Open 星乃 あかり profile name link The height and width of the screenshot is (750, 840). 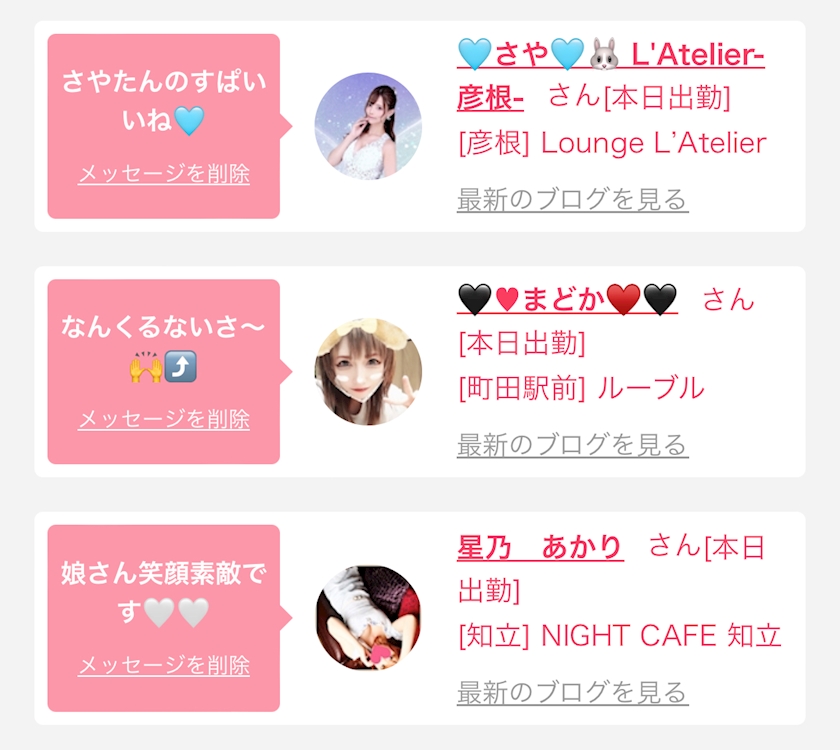point(540,547)
